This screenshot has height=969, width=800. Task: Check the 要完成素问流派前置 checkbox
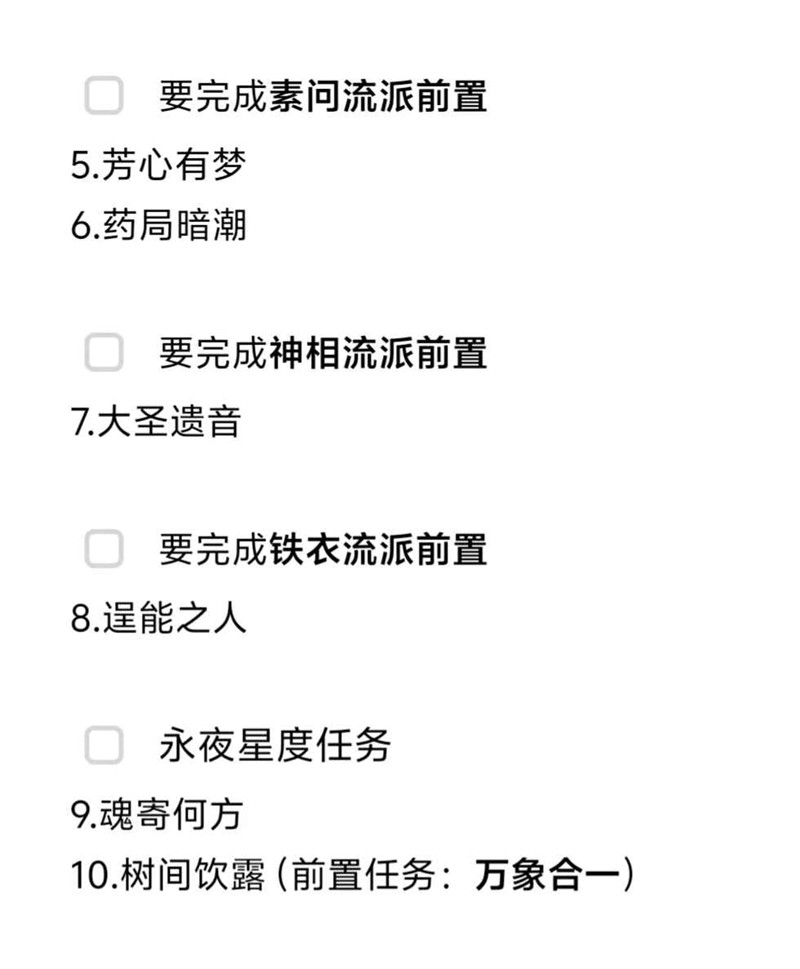click(x=104, y=97)
